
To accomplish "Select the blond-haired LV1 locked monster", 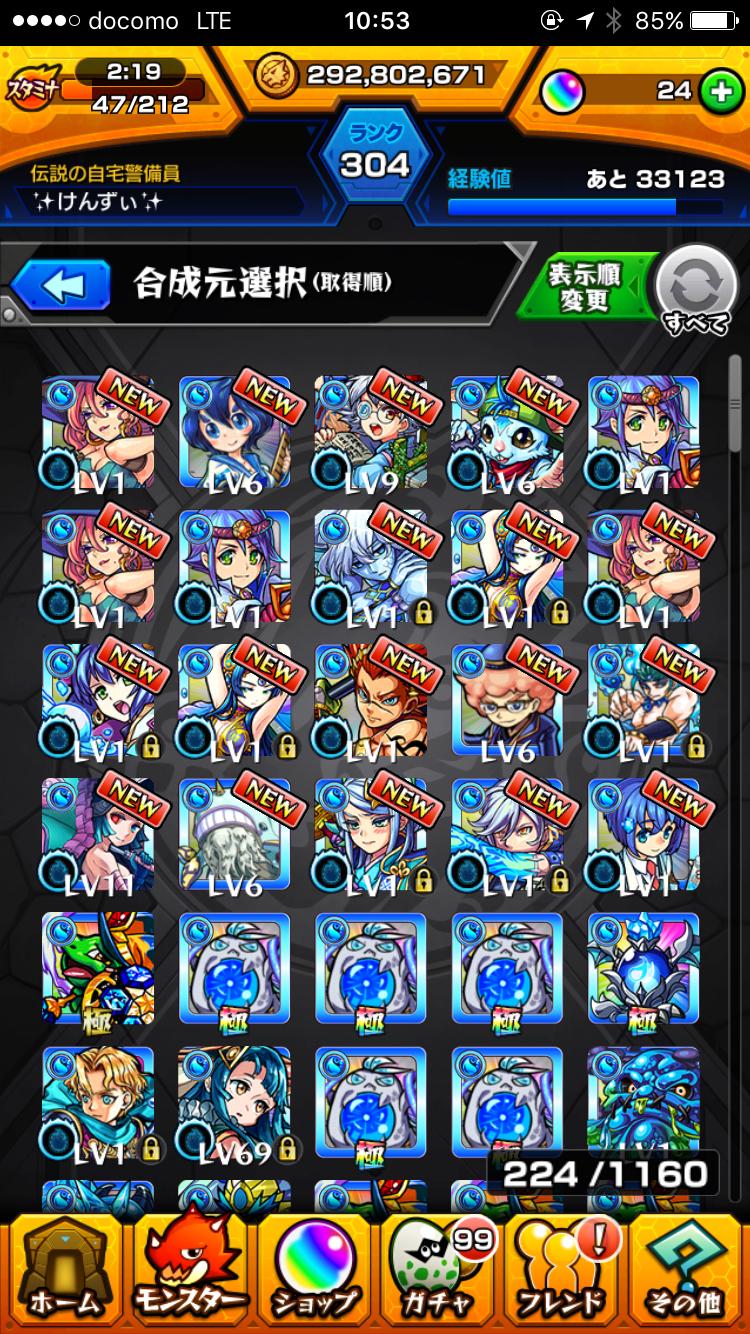I will (x=98, y=1103).
